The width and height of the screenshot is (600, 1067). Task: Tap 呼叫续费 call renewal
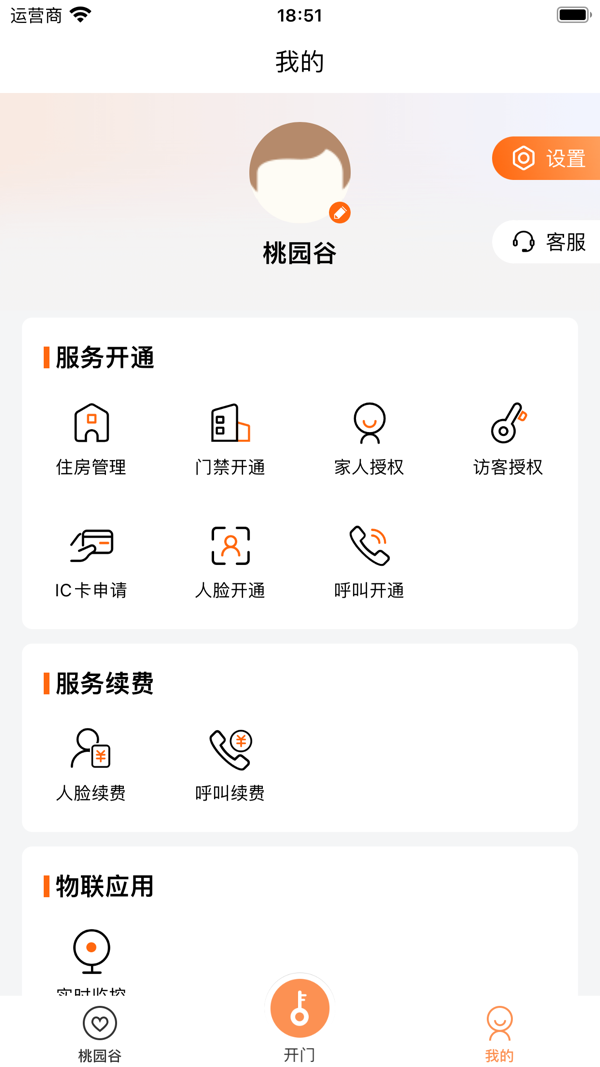point(230,763)
